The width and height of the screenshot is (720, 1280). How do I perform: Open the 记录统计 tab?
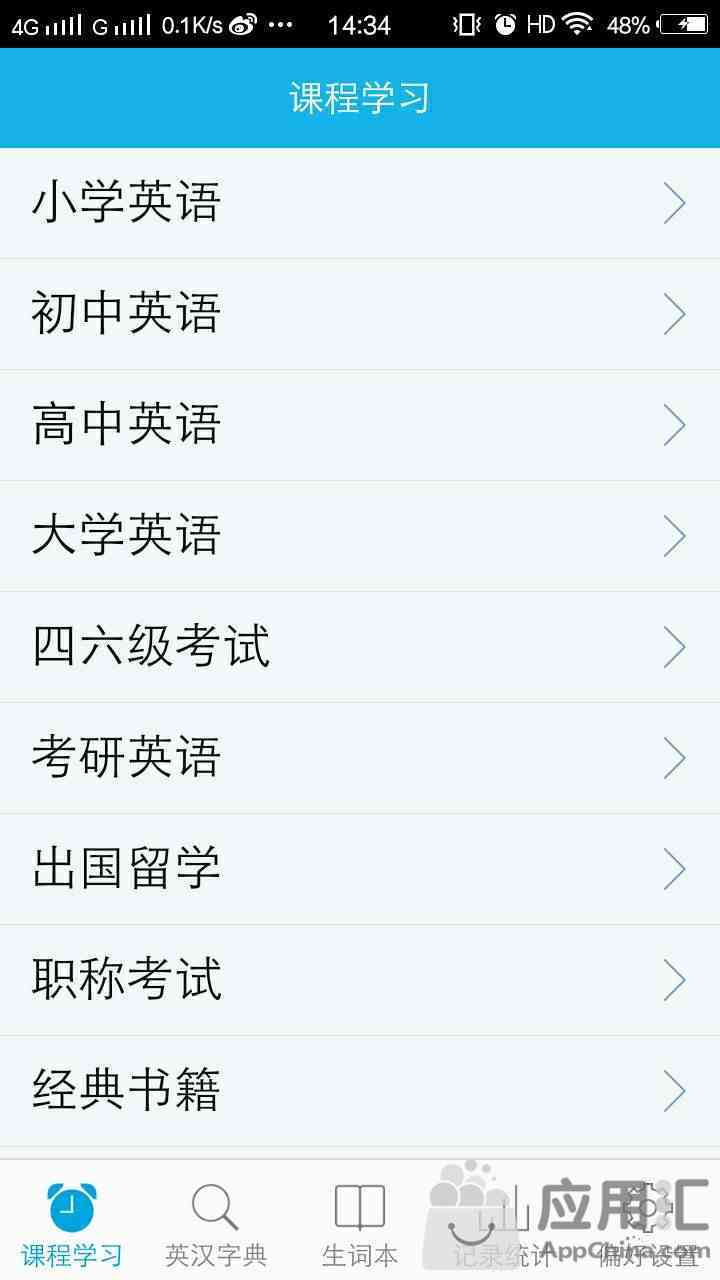pos(504,1222)
